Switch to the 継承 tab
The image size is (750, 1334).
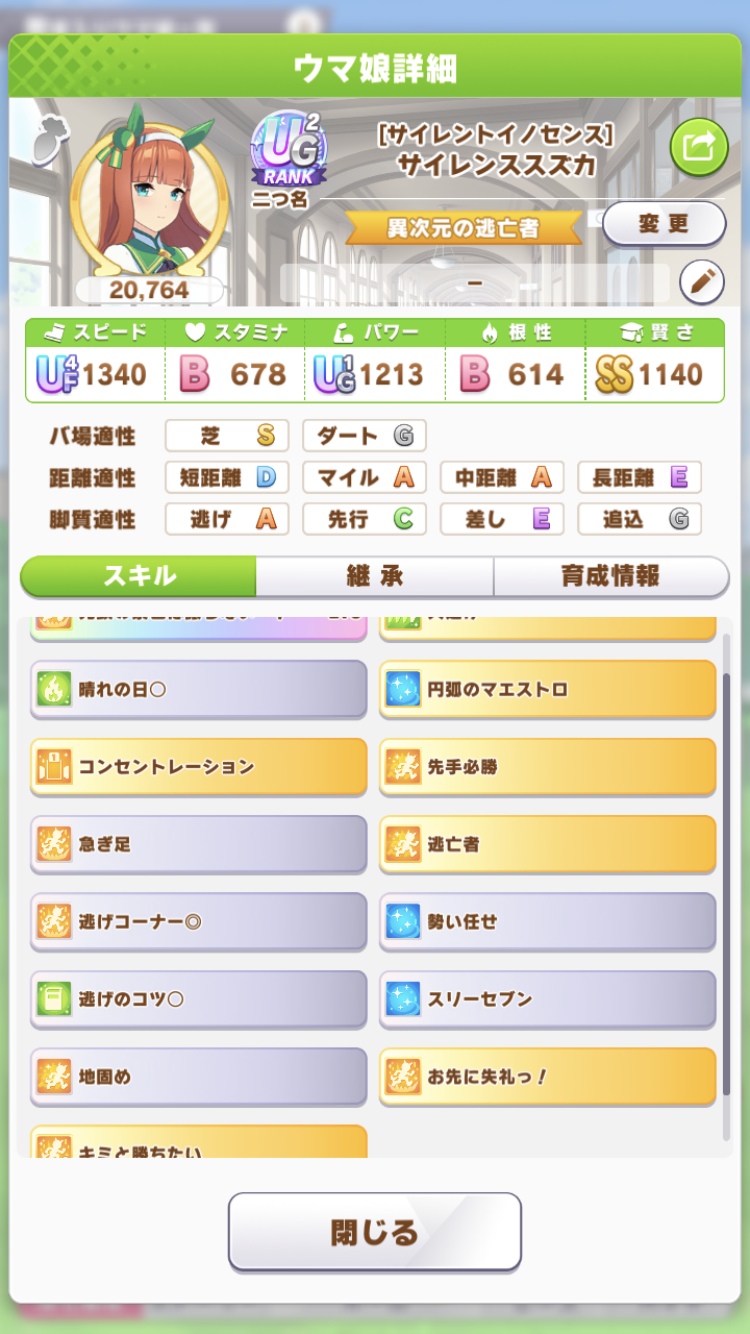tap(374, 577)
